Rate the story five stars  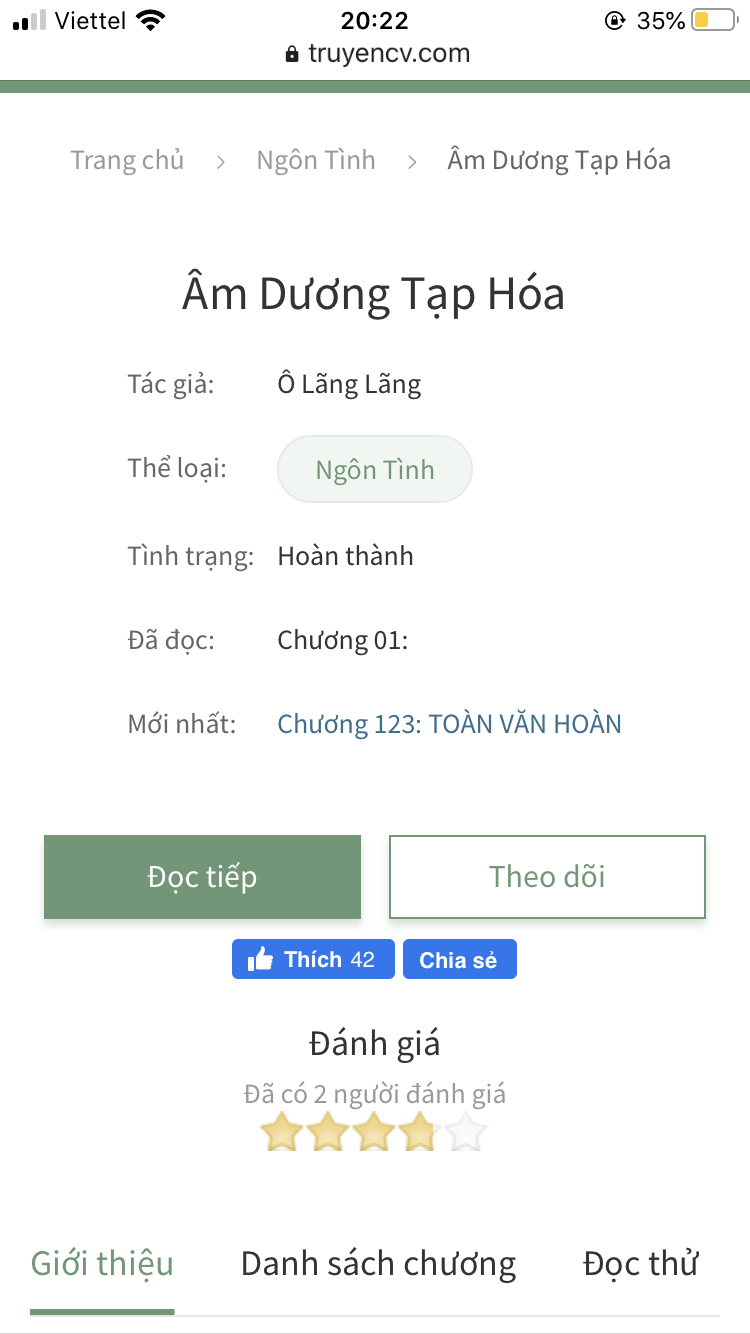point(465,1134)
